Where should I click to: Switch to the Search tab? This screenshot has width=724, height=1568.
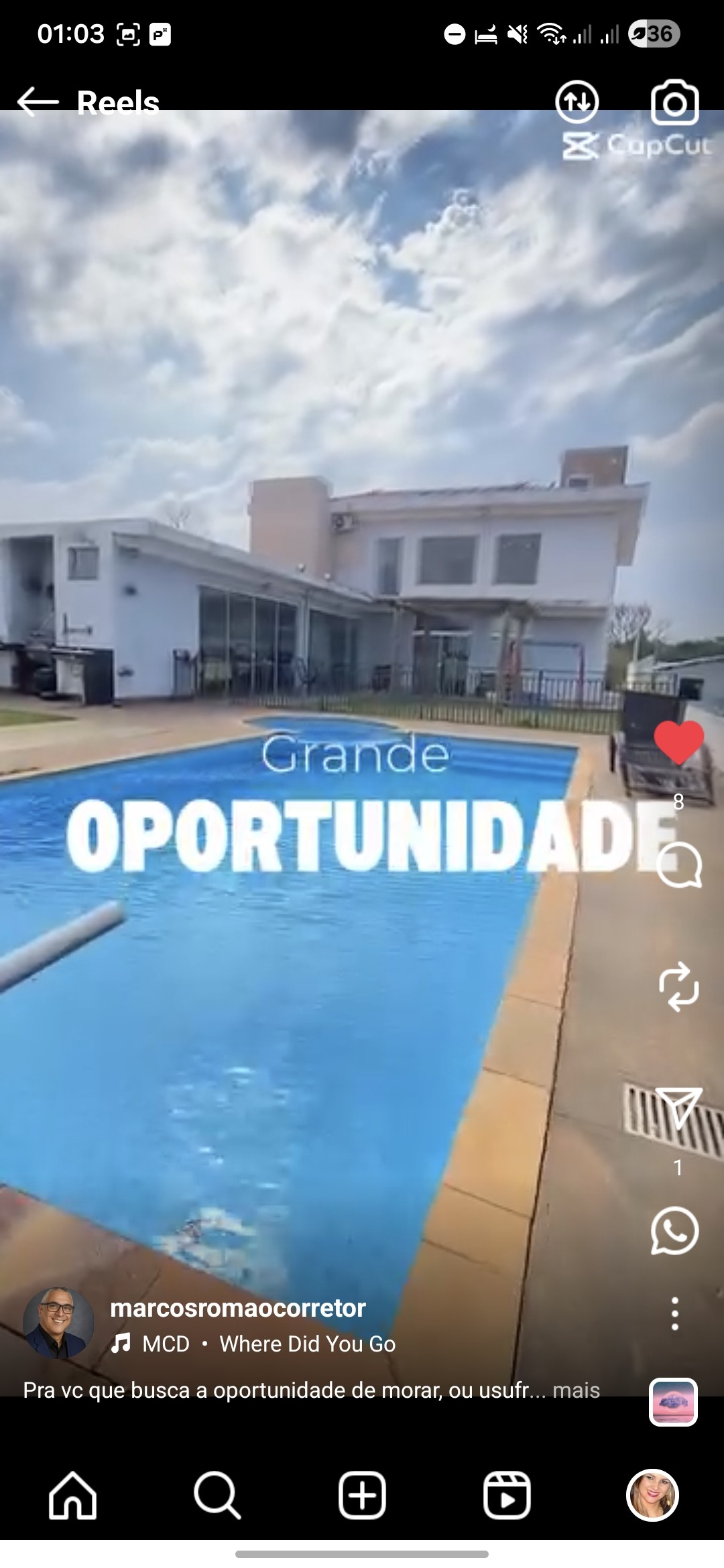(x=217, y=1495)
